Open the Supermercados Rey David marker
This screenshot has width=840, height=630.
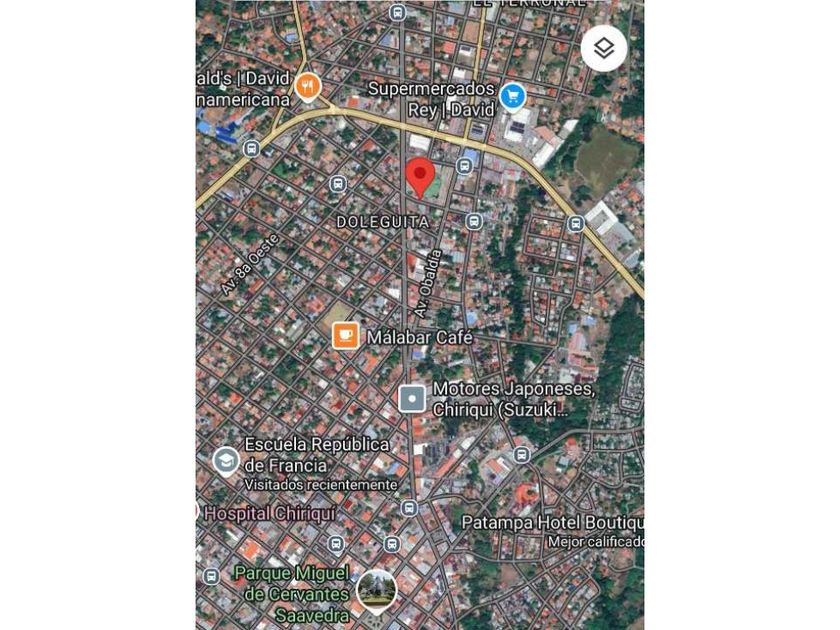click(x=513, y=95)
